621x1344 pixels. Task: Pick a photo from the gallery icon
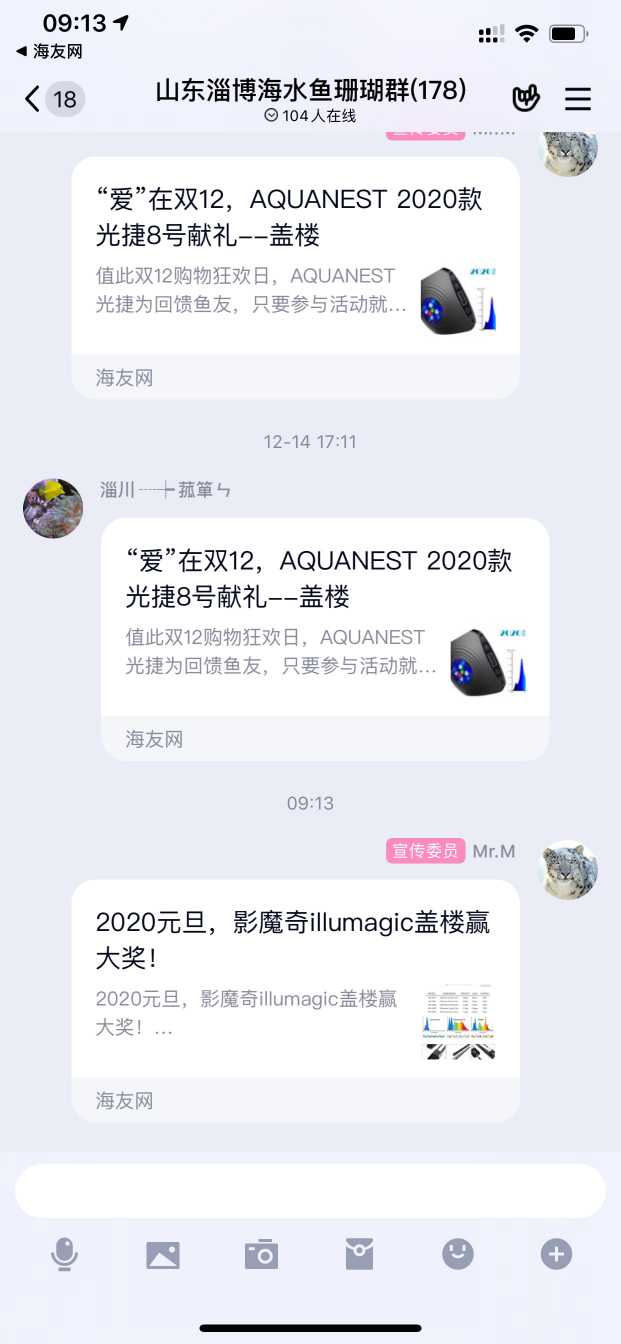pos(163,1254)
